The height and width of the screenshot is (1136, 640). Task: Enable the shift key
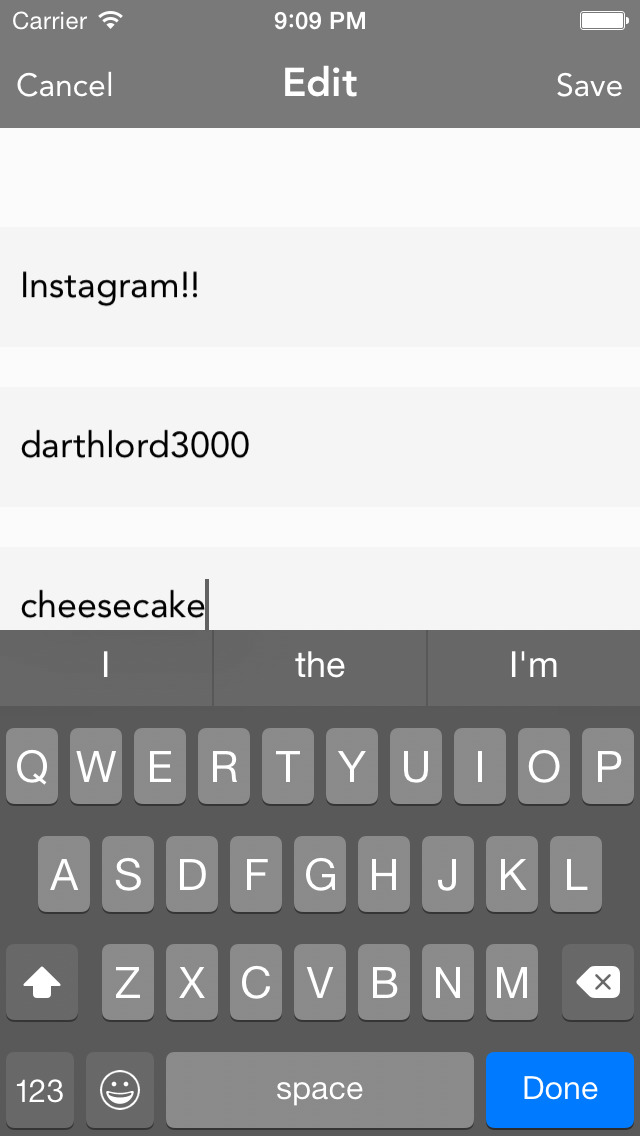pyautogui.click(x=42, y=982)
